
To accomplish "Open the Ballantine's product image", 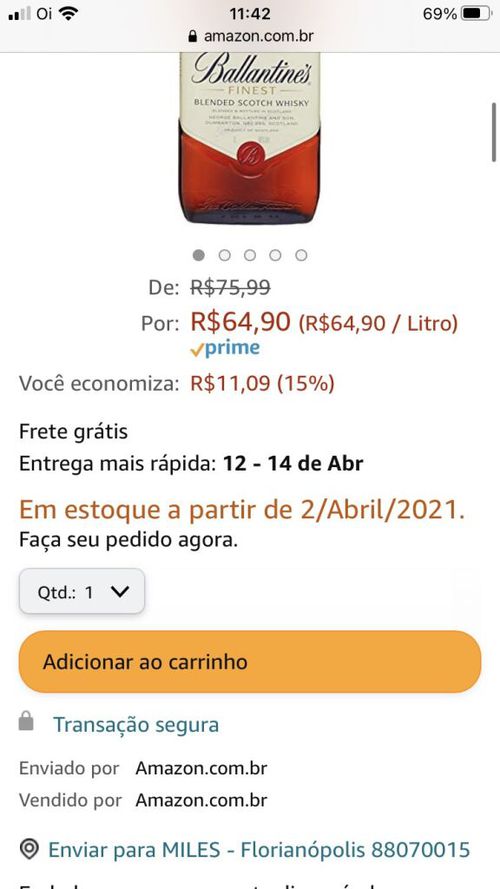I will point(250,138).
